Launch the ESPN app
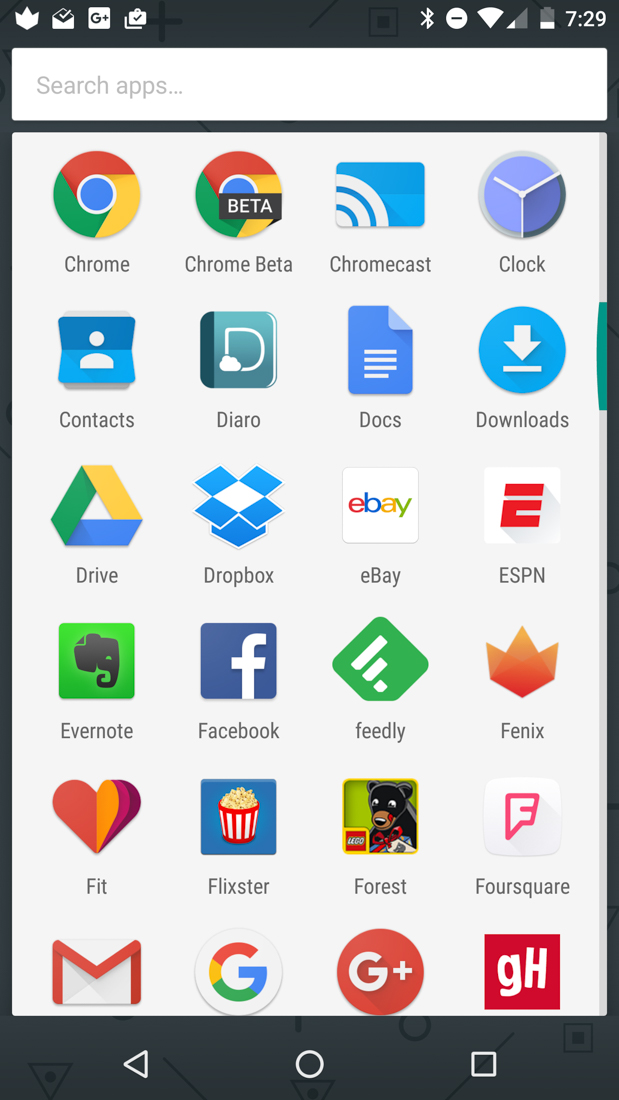The height and width of the screenshot is (1100, 619). click(522, 506)
